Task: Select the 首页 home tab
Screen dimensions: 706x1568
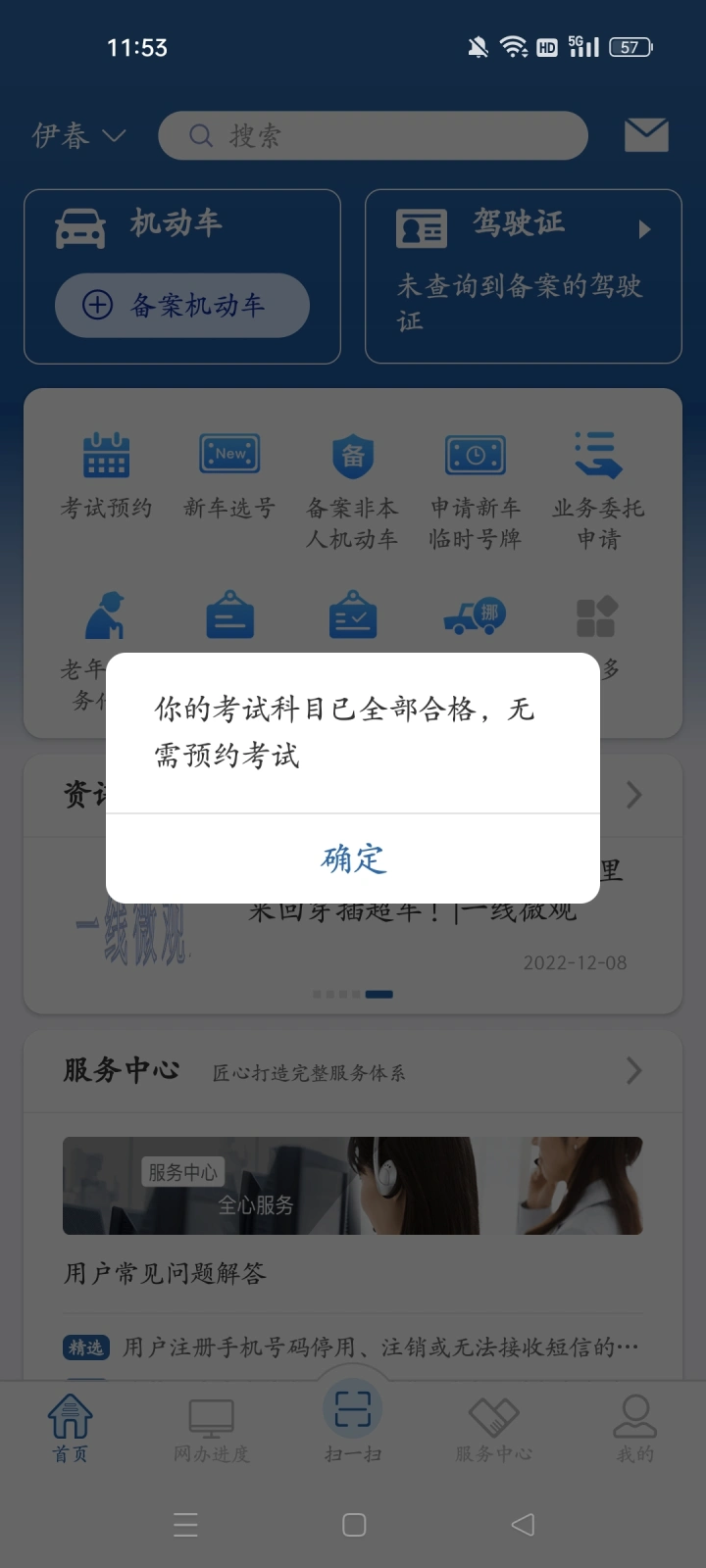Action: click(71, 1430)
